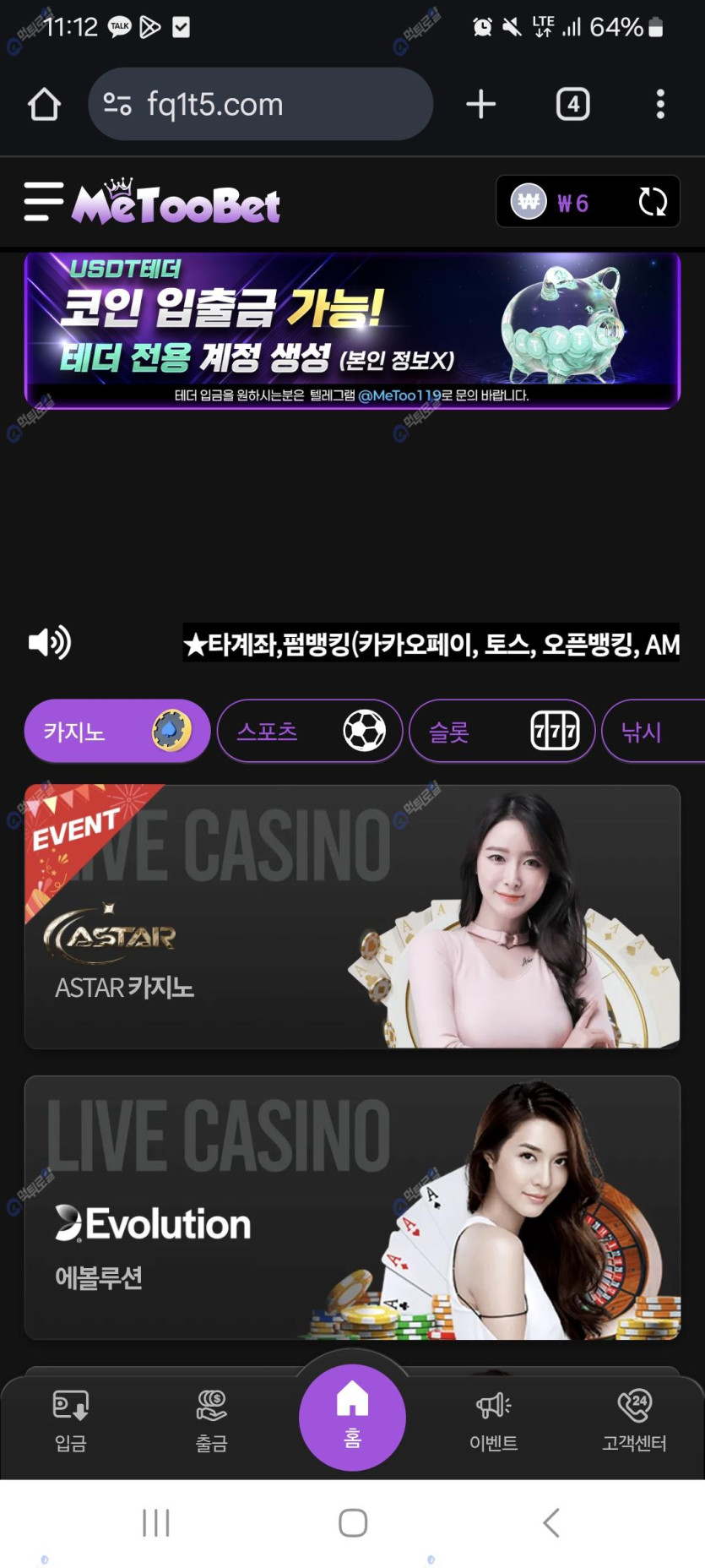
Task: Tap the system back button
Action: (x=550, y=1522)
